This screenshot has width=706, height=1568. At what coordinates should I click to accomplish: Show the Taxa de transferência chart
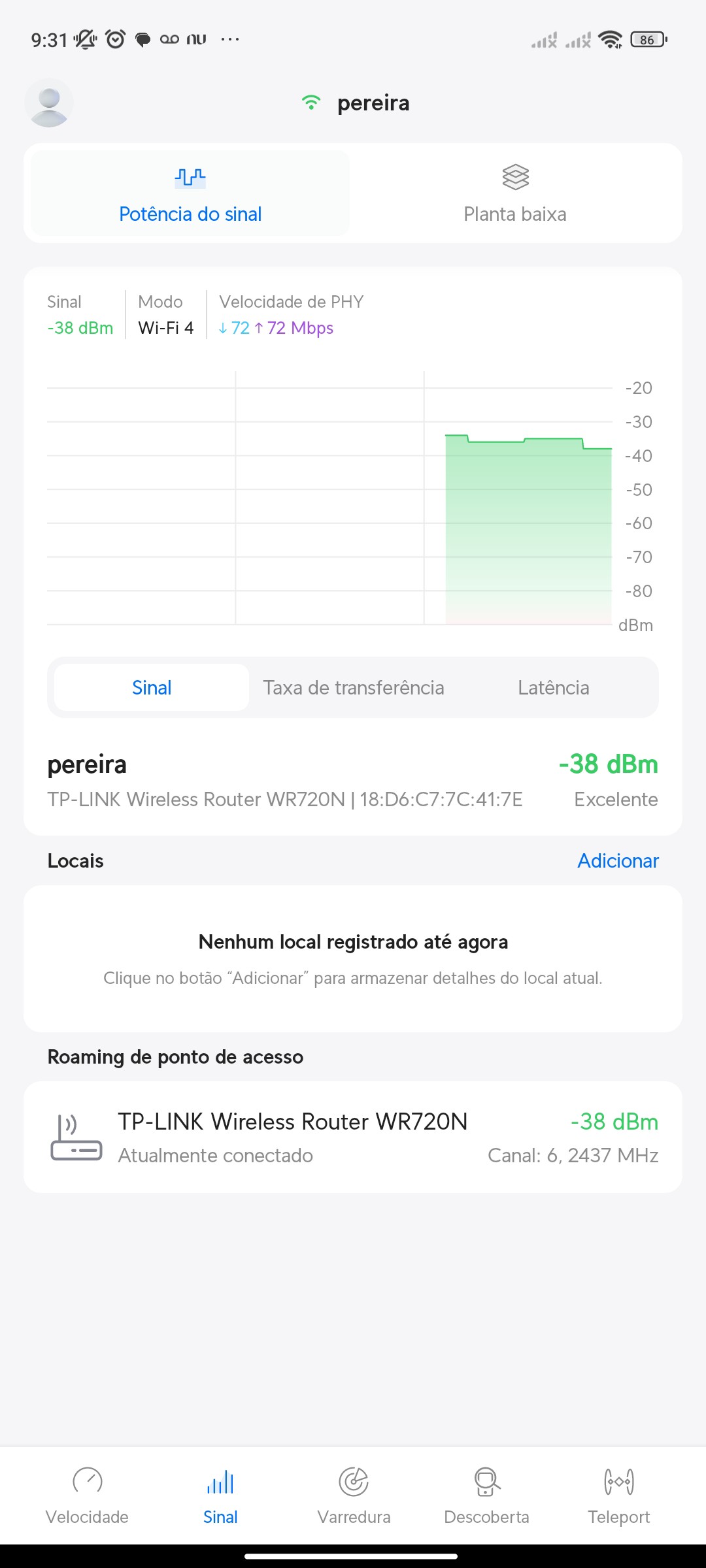pyautogui.click(x=354, y=687)
